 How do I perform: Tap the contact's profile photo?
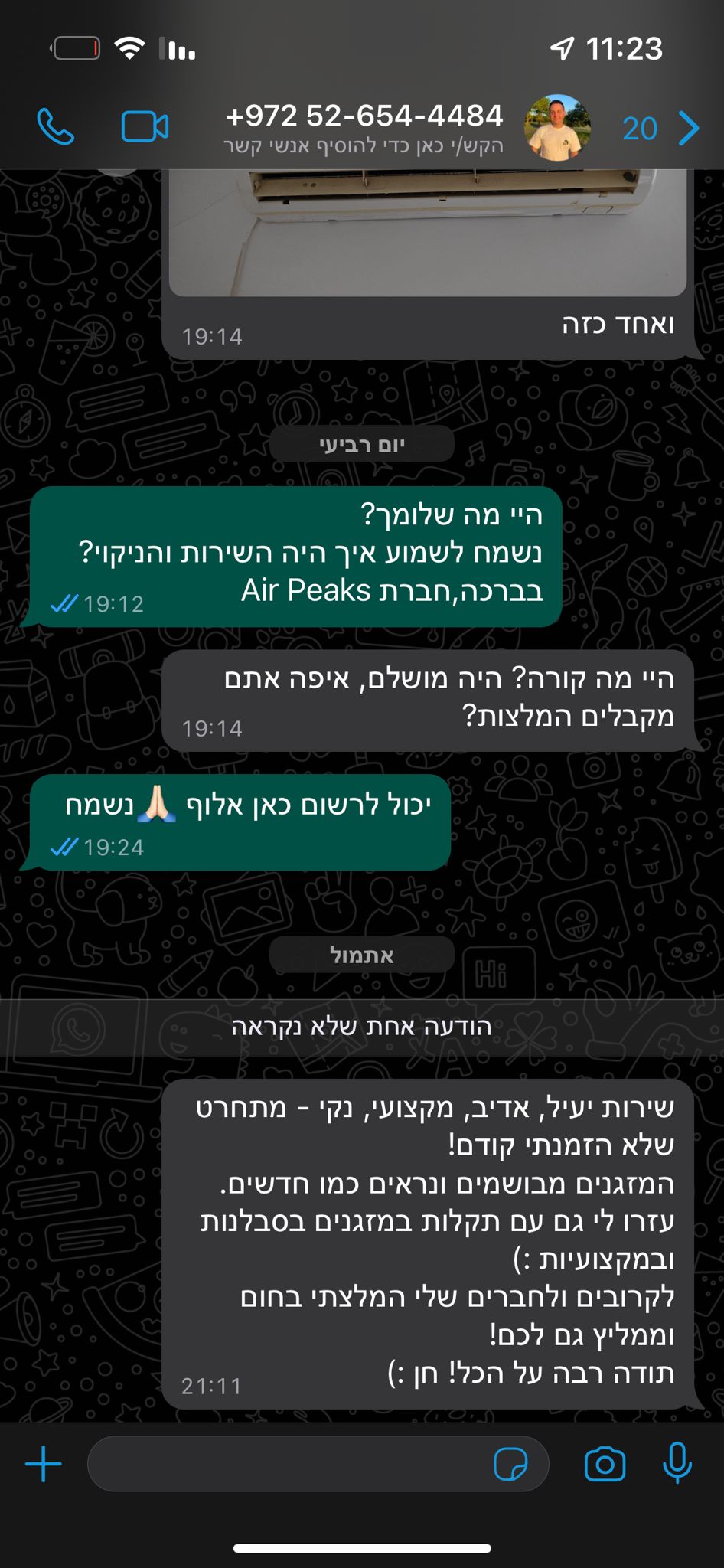pyautogui.click(x=557, y=127)
